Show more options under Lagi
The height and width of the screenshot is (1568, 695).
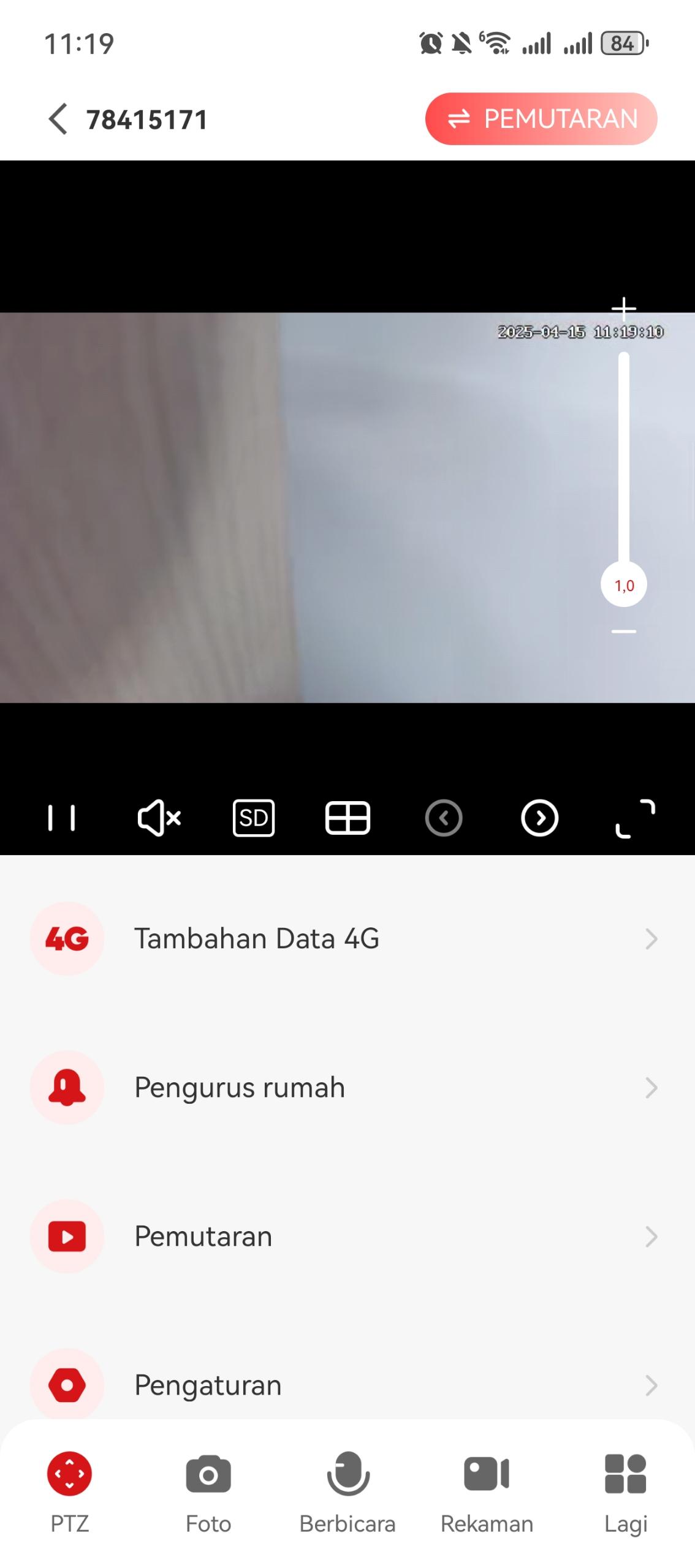click(x=625, y=1490)
